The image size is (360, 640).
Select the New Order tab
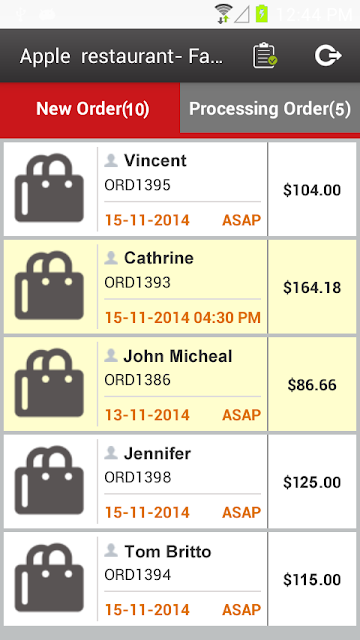[90, 108]
